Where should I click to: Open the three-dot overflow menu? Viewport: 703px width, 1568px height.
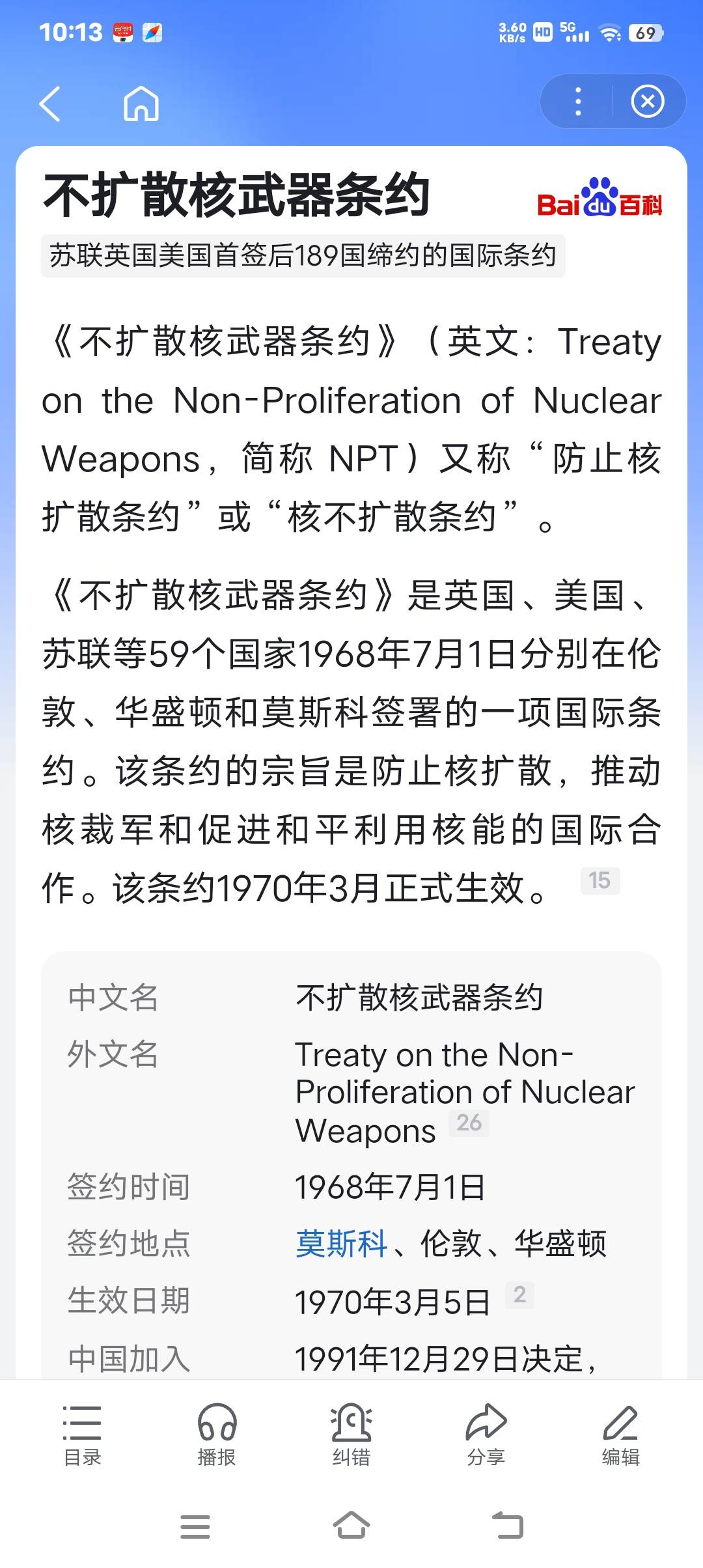point(577,102)
